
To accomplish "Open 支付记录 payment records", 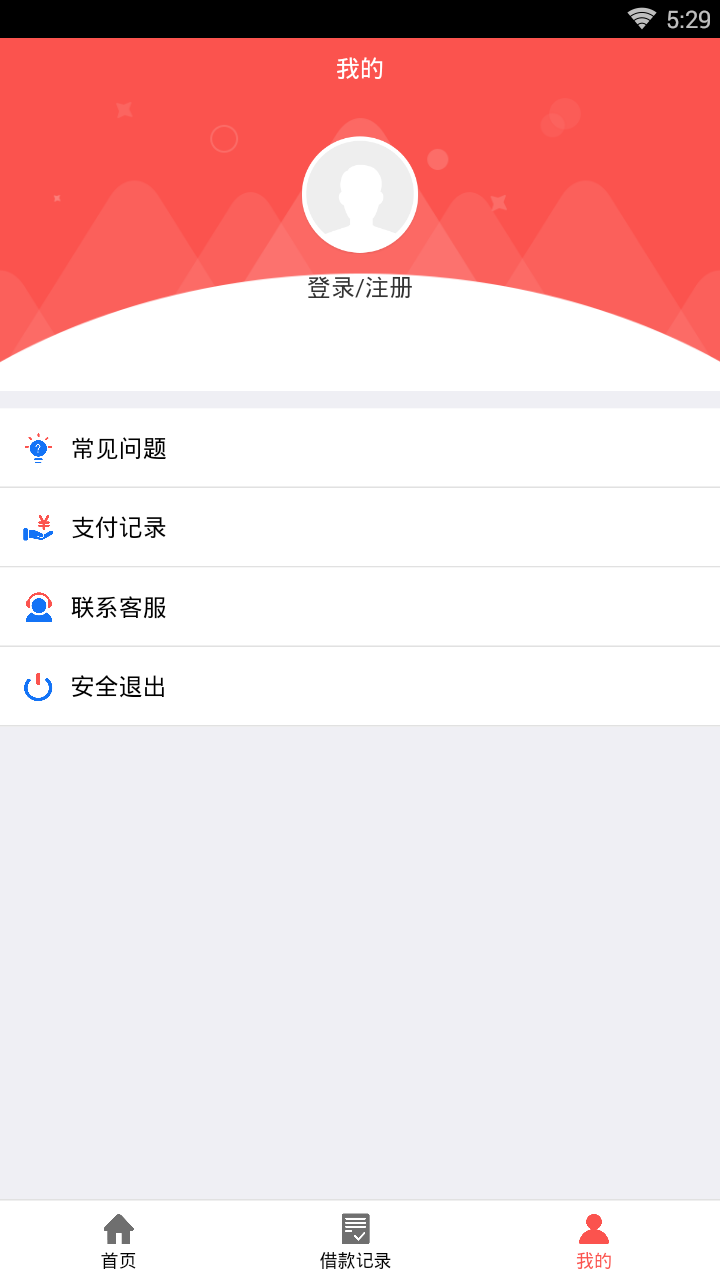I will pos(360,527).
